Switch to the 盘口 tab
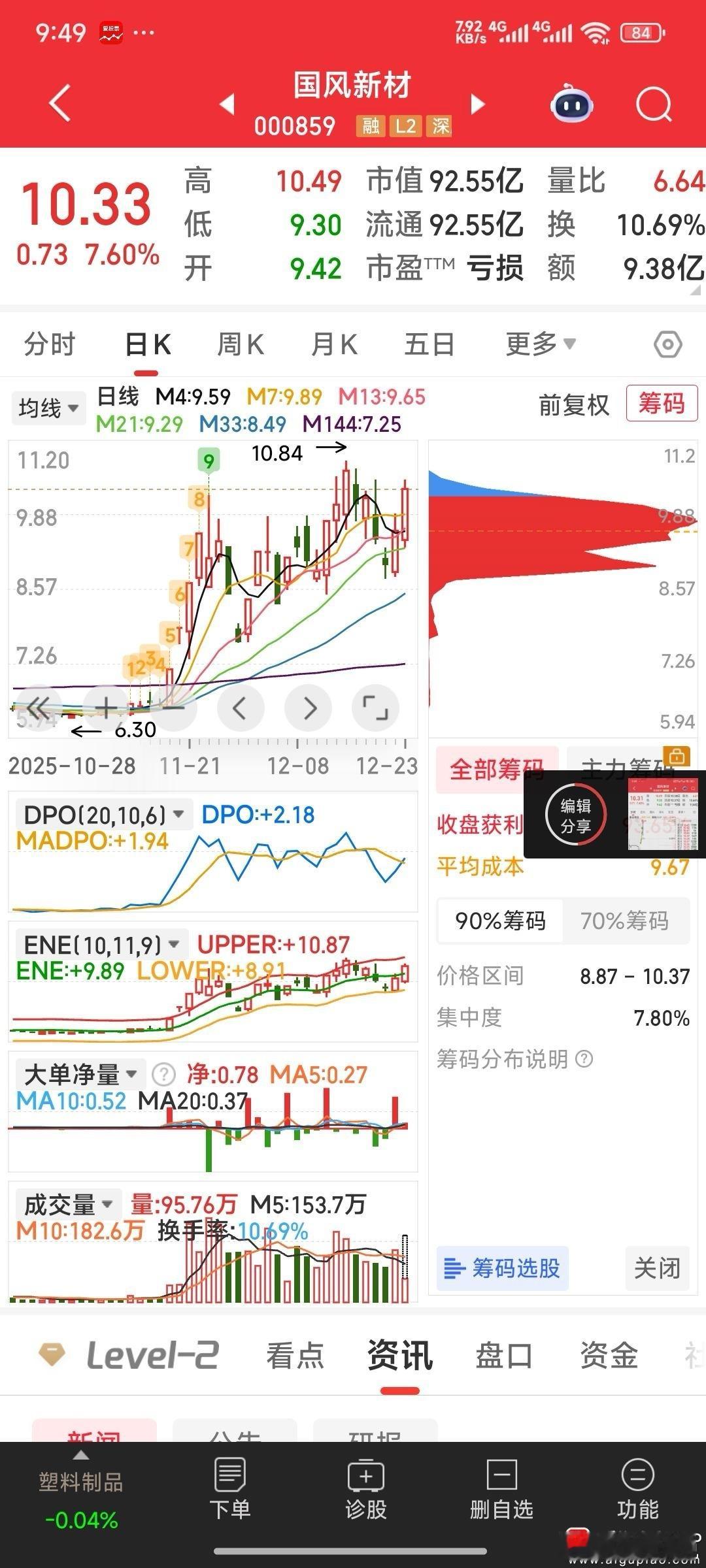This screenshot has width=706, height=1568. pos(503,1356)
